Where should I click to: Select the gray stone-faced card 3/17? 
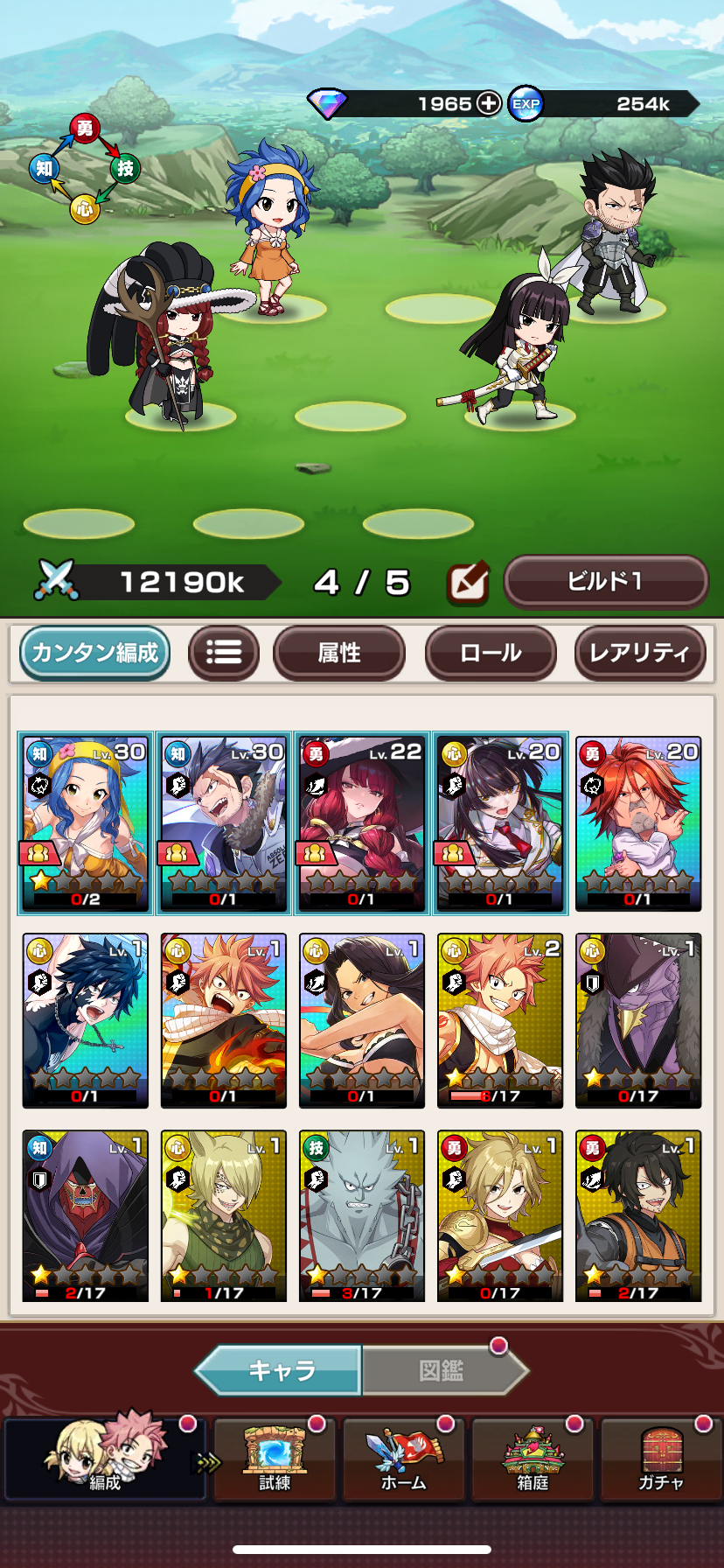point(362,1216)
